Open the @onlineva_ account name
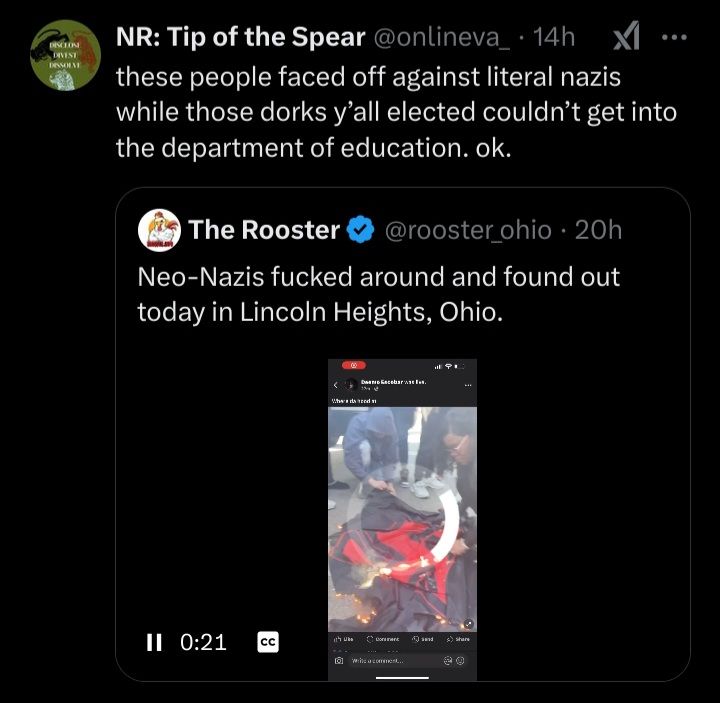Screen dimensions: 720x703 pyautogui.click(x=442, y=37)
